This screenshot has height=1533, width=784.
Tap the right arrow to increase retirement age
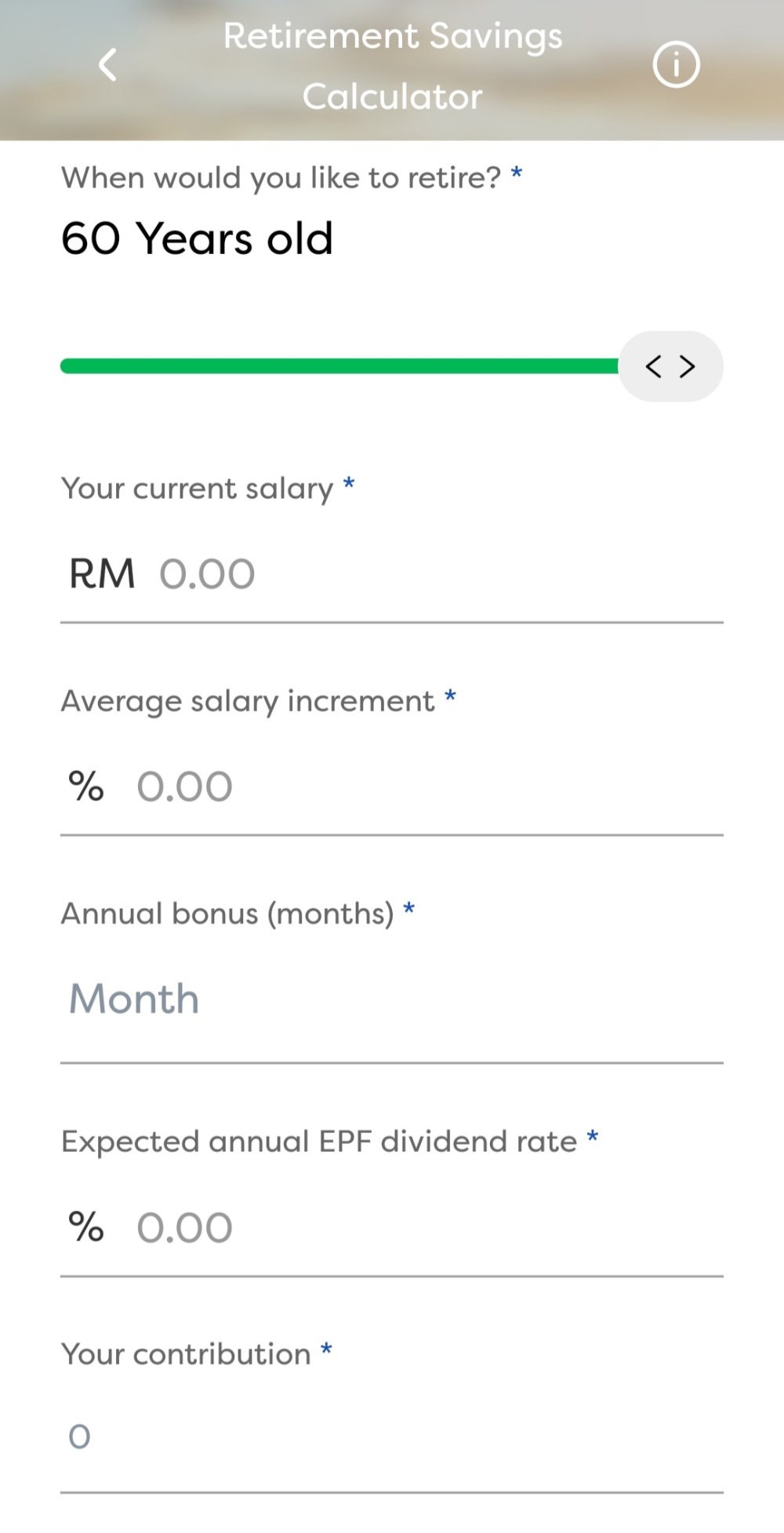(688, 365)
